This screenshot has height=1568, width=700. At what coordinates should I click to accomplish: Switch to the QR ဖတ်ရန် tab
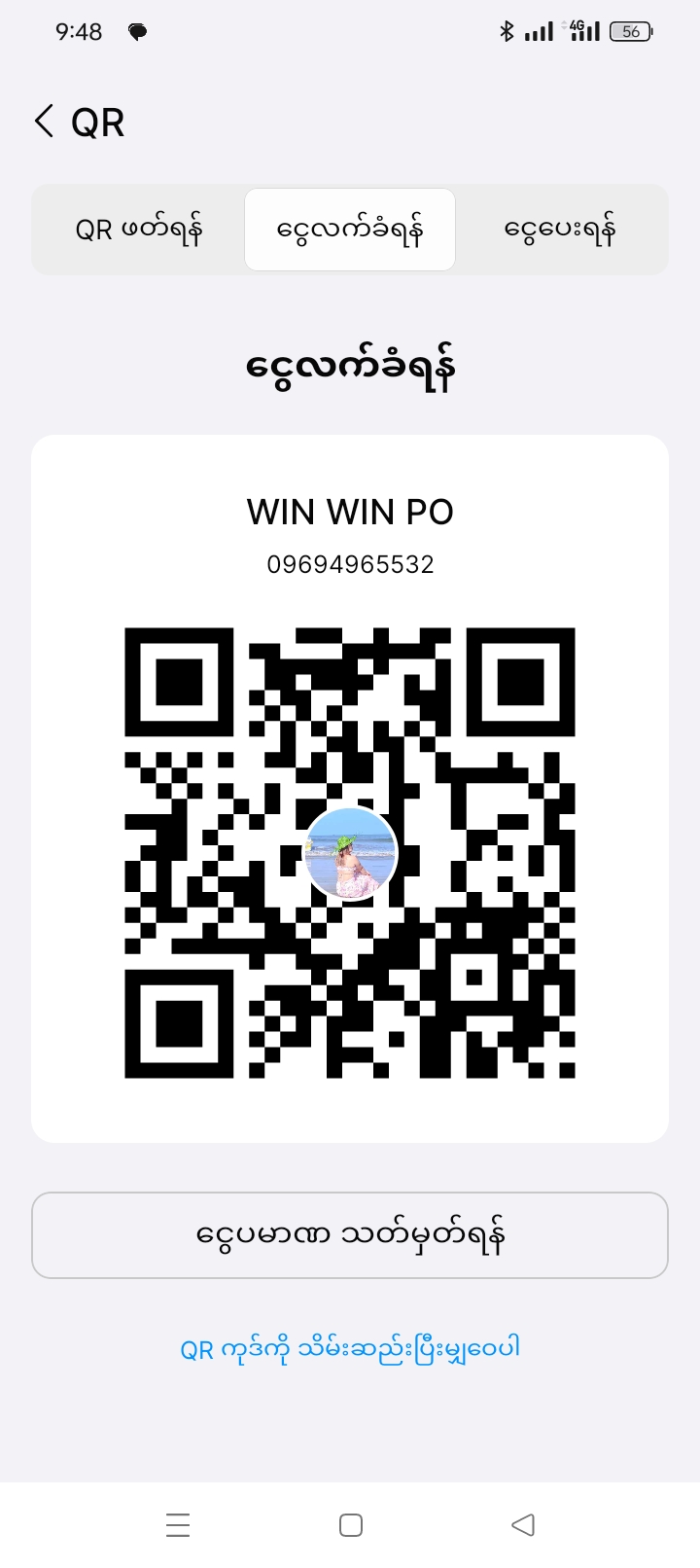tap(139, 231)
